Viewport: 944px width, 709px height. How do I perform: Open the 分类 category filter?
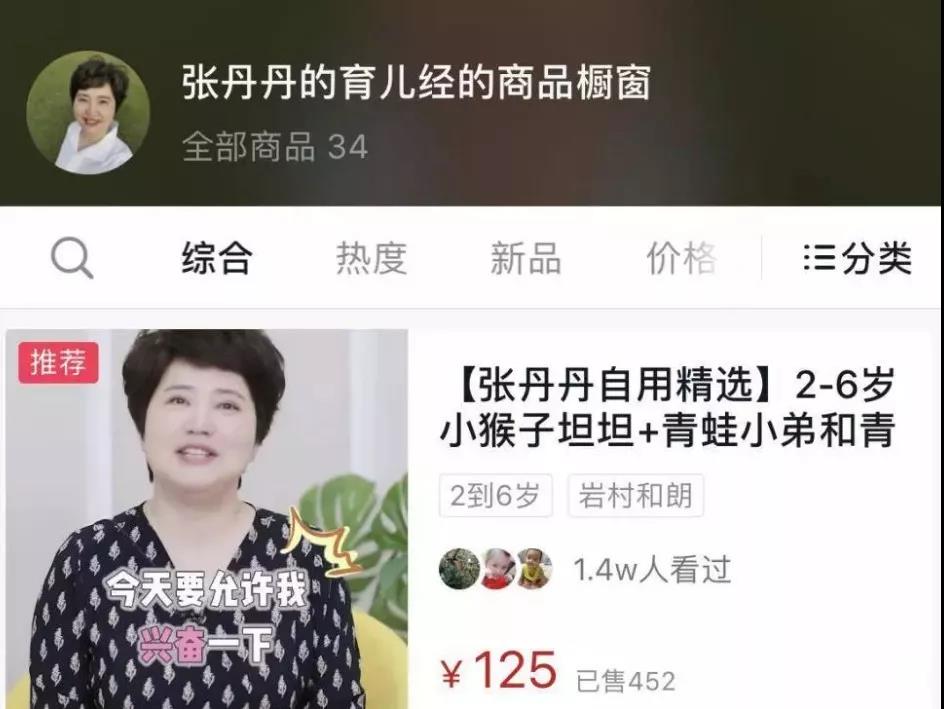click(x=857, y=259)
